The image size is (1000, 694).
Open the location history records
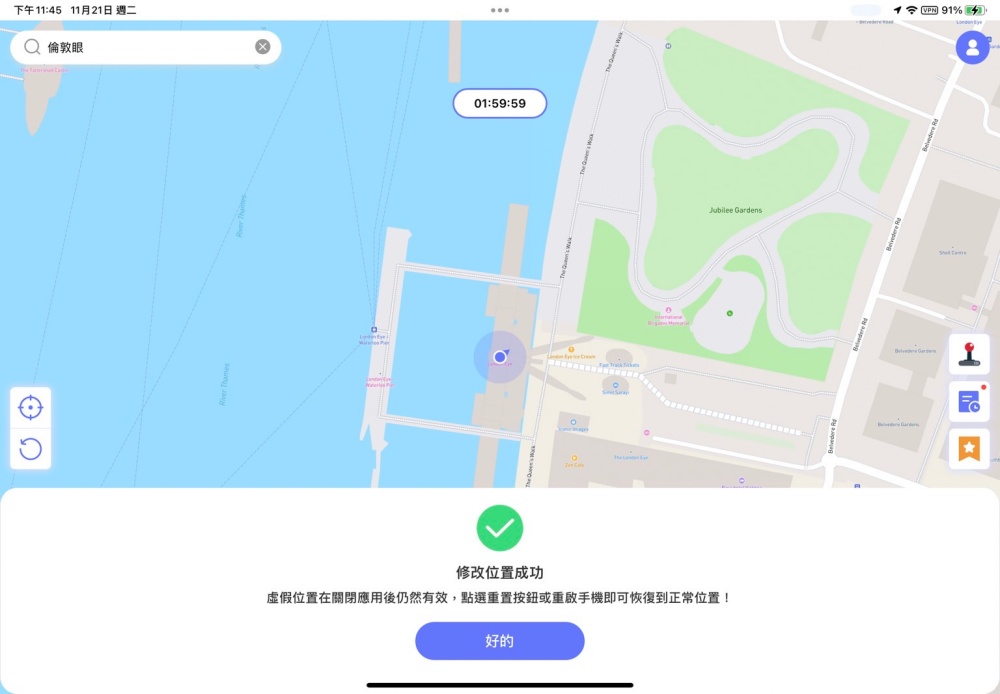coord(969,402)
